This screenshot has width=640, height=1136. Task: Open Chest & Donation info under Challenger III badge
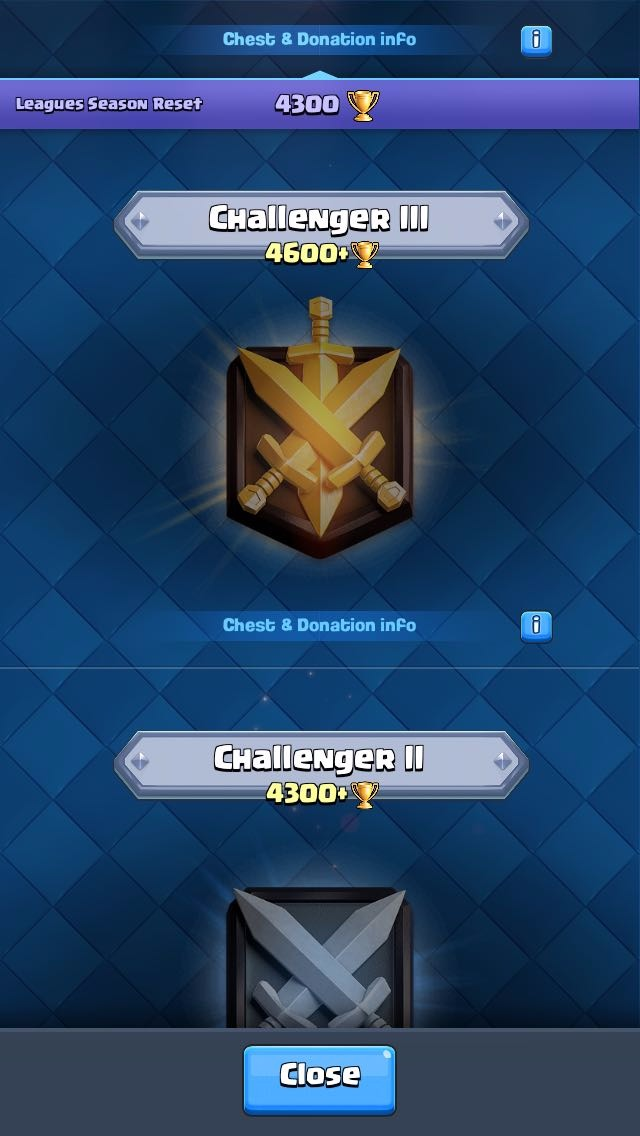[x=536, y=626]
